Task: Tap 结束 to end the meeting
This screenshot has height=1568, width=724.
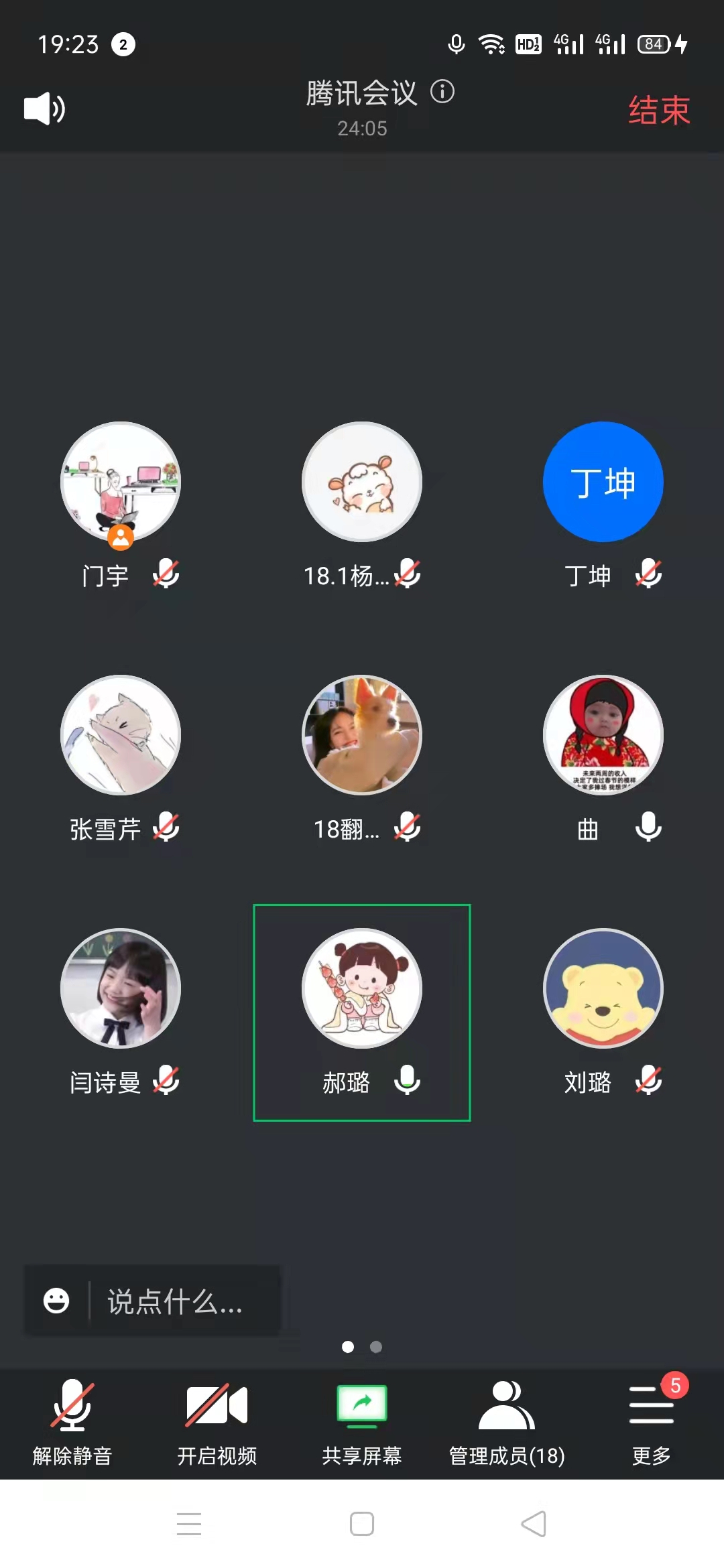Action: (659, 111)
